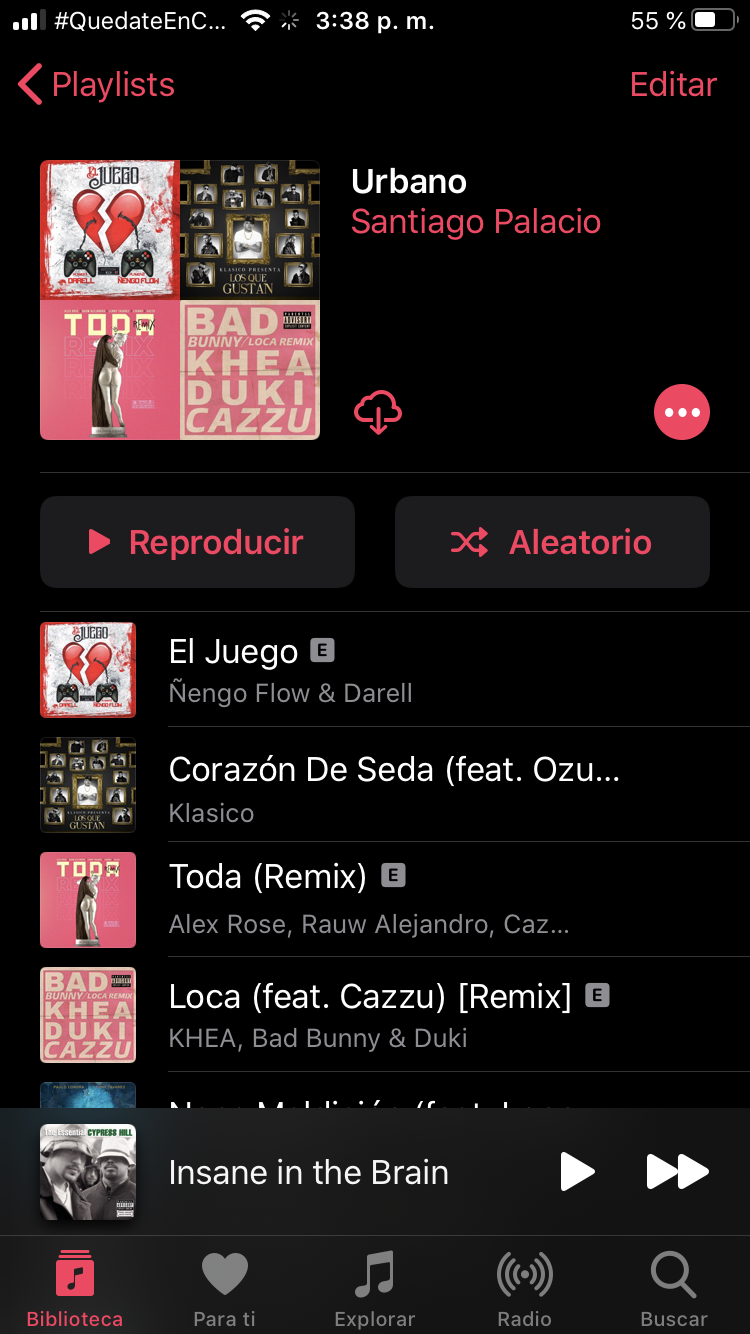This screenshot has width=750, height=1334.
Task: Start playback with the Reproducir button
Action: tap(197, 542)
